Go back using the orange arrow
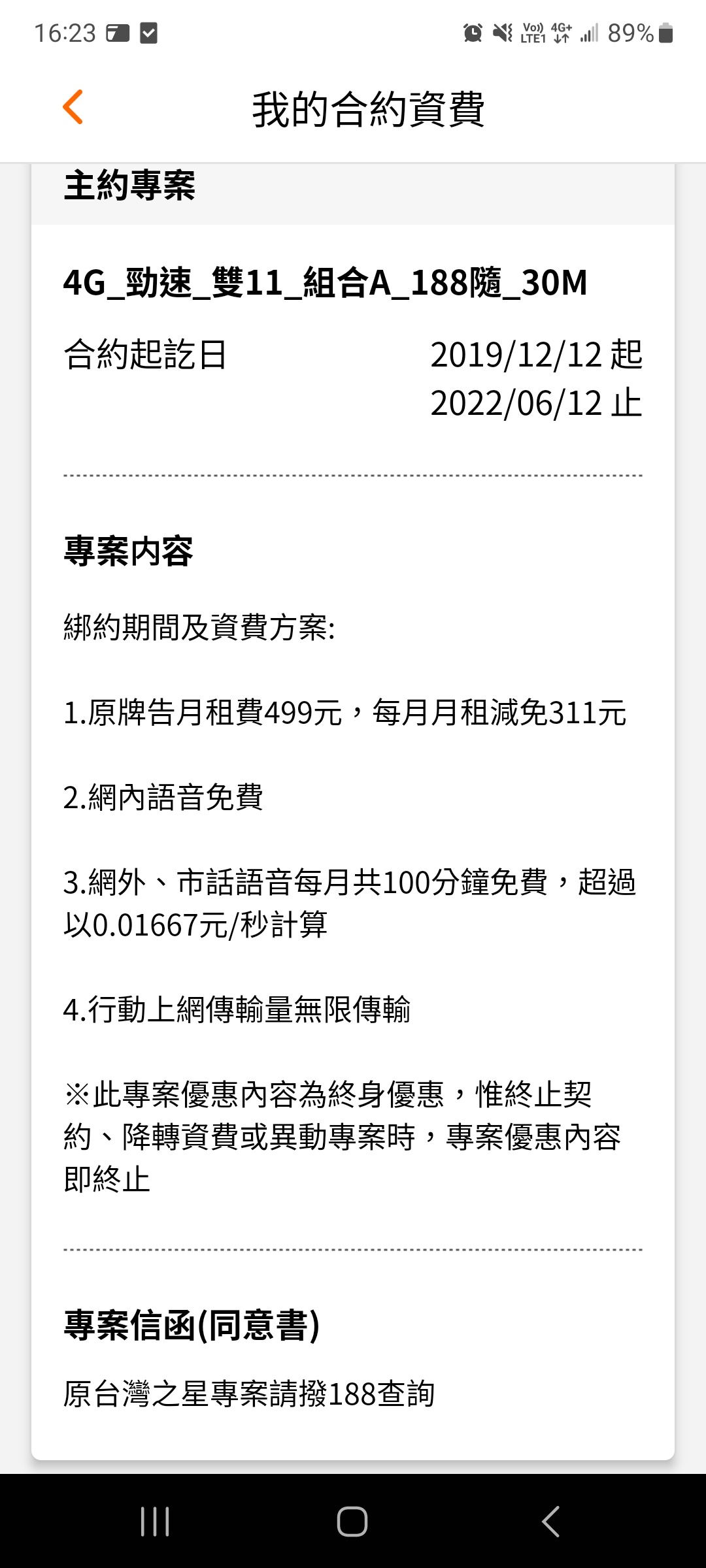Viewport: 706px width, 1568px height. 73,107
